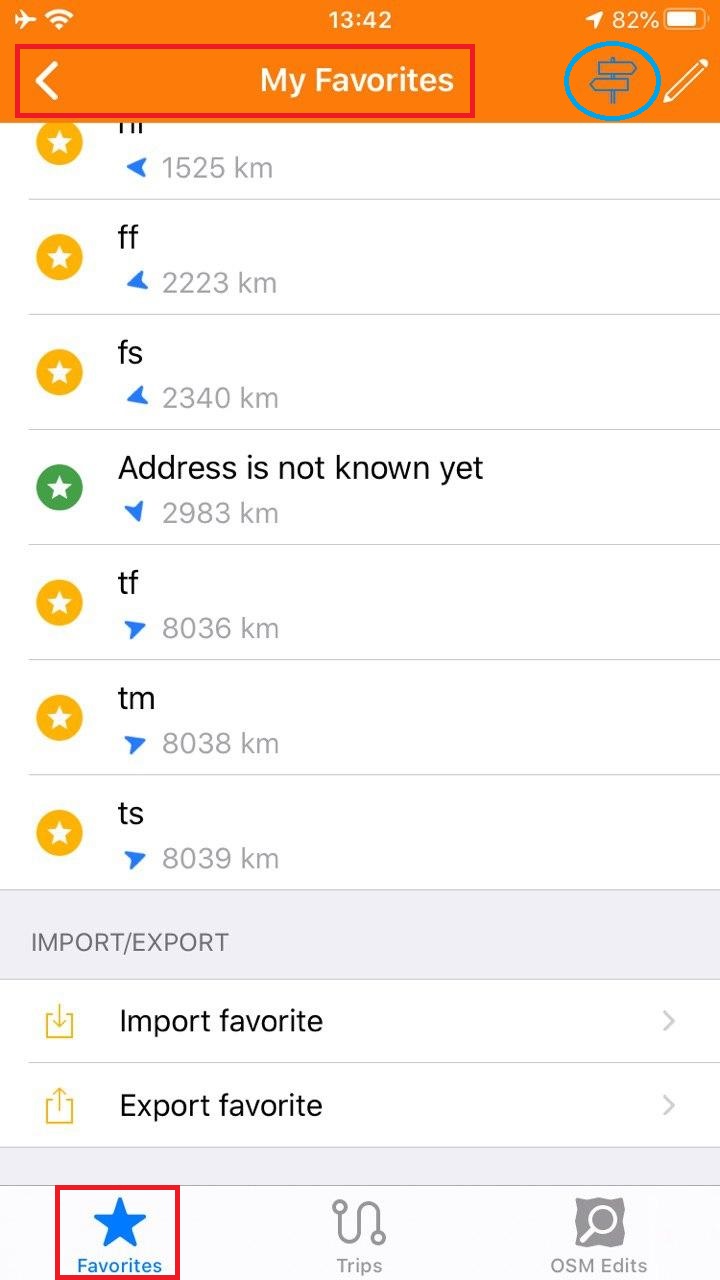The height and width of the screenshot is (1280, 720).
Task: Choose Export favorite
Action: pos(360,1105)
